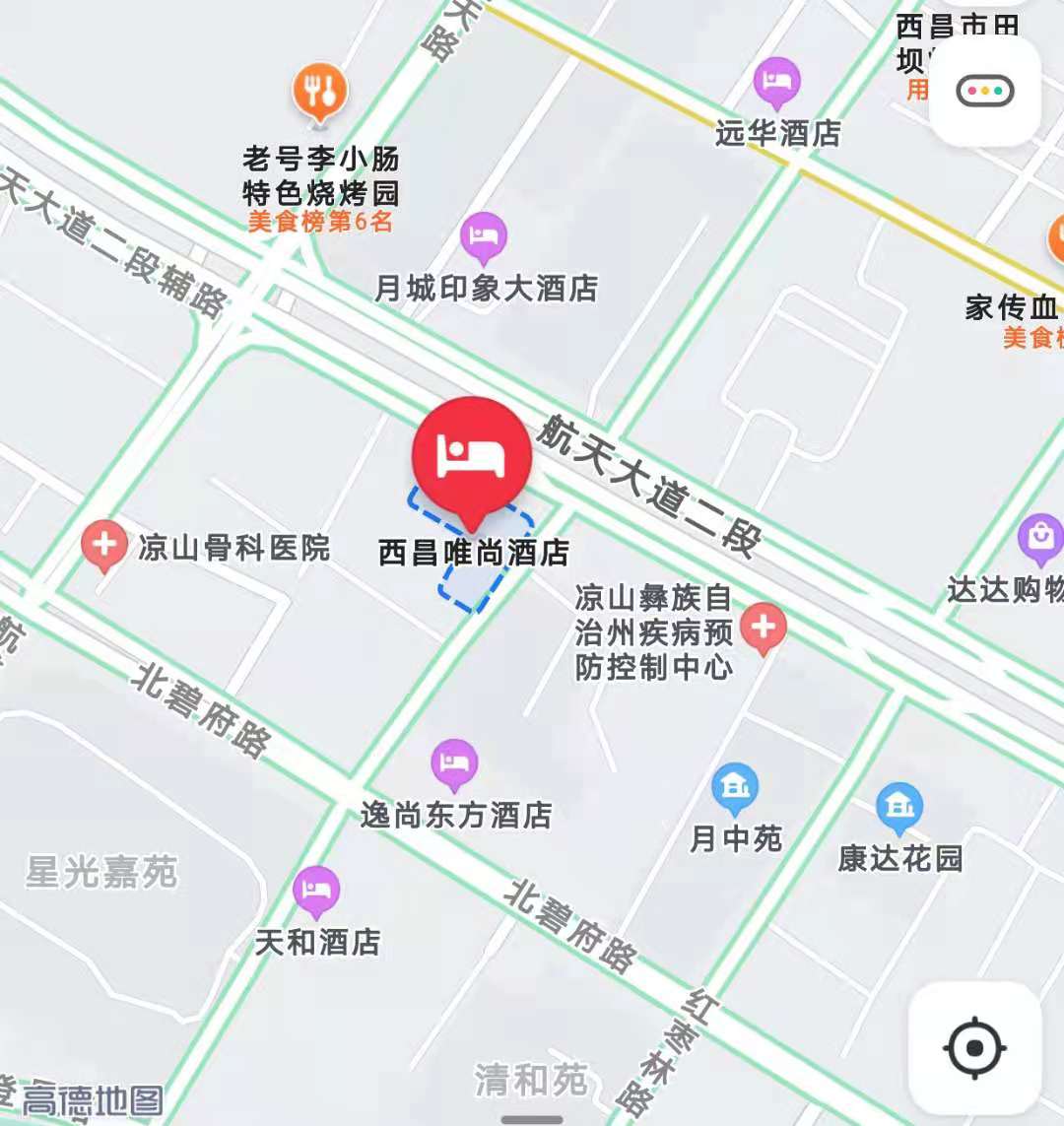Open 老号李小肠特色烧烤园 restaurant marker
The height and width of the screenshot is (1126, 1064).
(x=319, y=93)
